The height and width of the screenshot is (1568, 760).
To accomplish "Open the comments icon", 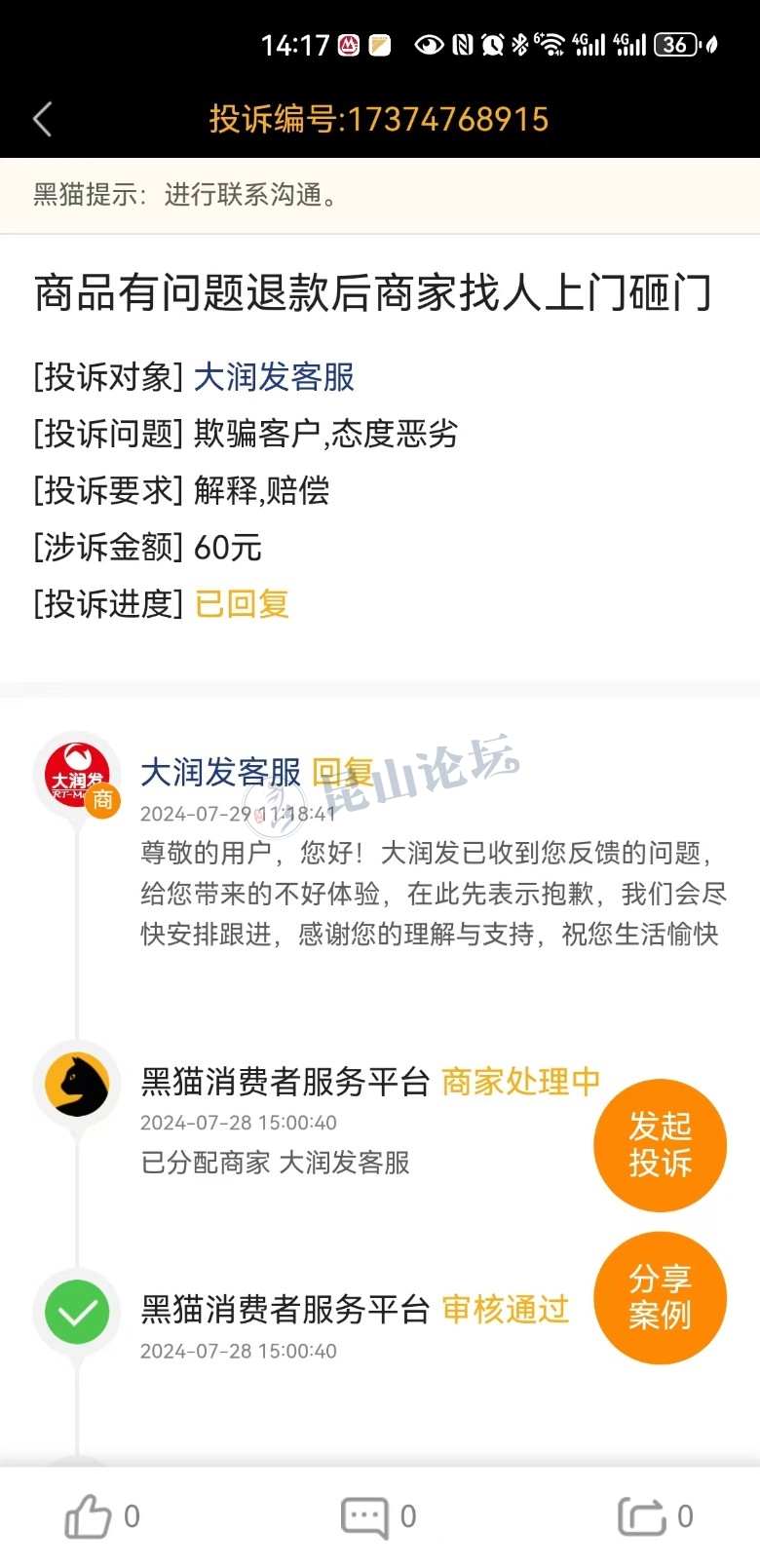I will click(365, 1516).
